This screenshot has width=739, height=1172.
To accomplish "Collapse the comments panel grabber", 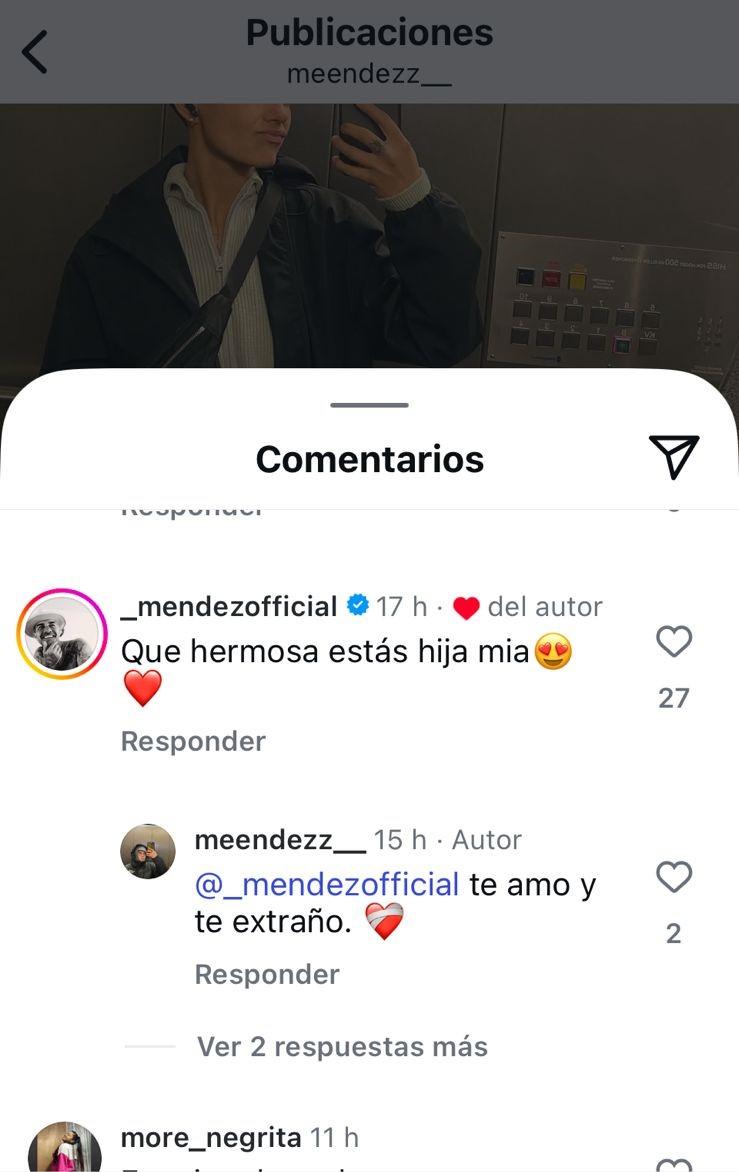I will point(369,406).
